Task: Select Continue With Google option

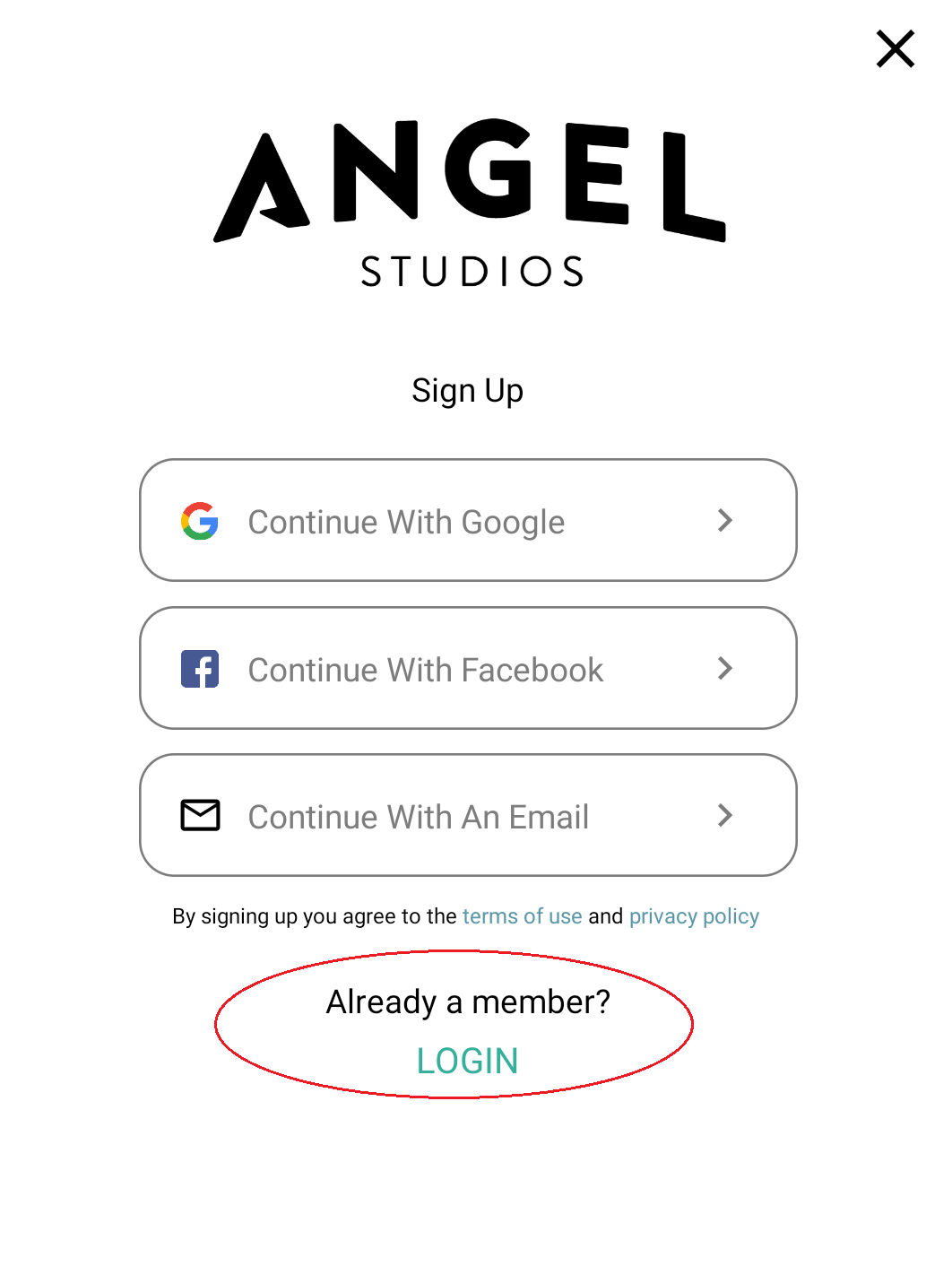Action: click(468, 521)
